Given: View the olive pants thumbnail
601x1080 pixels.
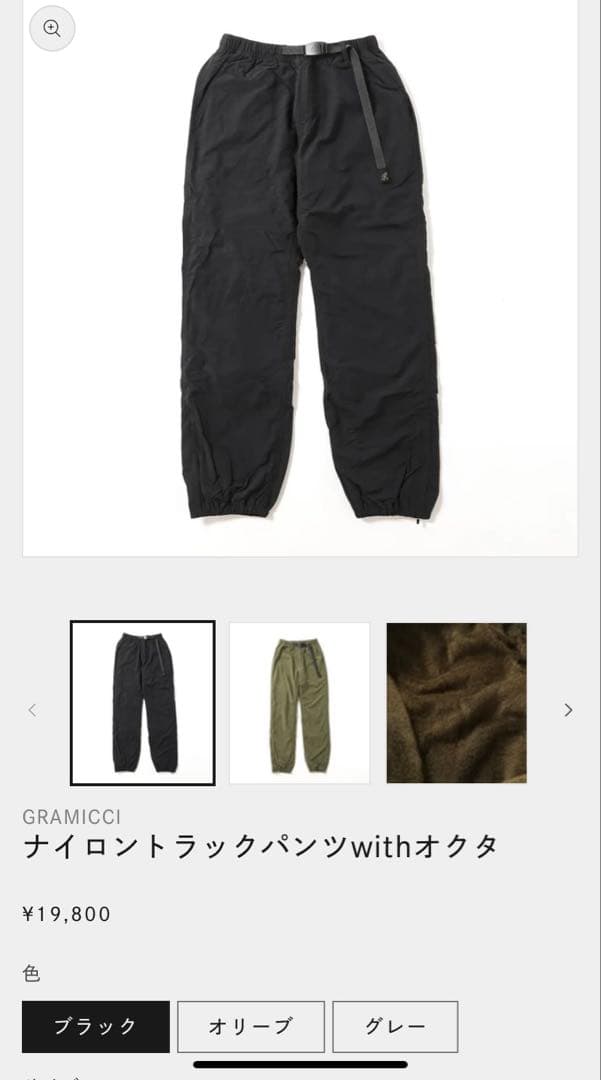Looking at the screenshot, I should click(x=299, y=703).
